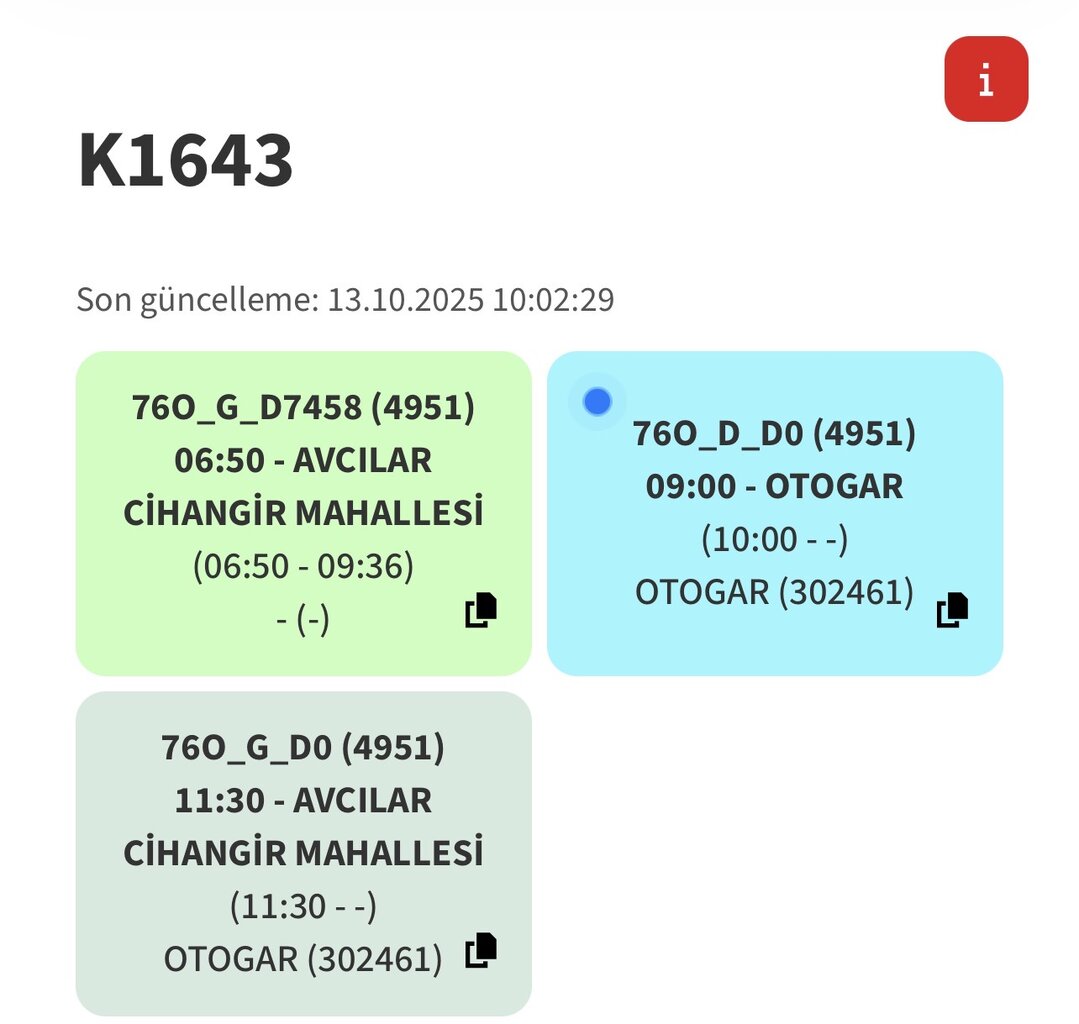Screen dimensions: 1079x1024
Task: Copy details of 76O_G_D0 11:30 trip
Action: [481, 950]
